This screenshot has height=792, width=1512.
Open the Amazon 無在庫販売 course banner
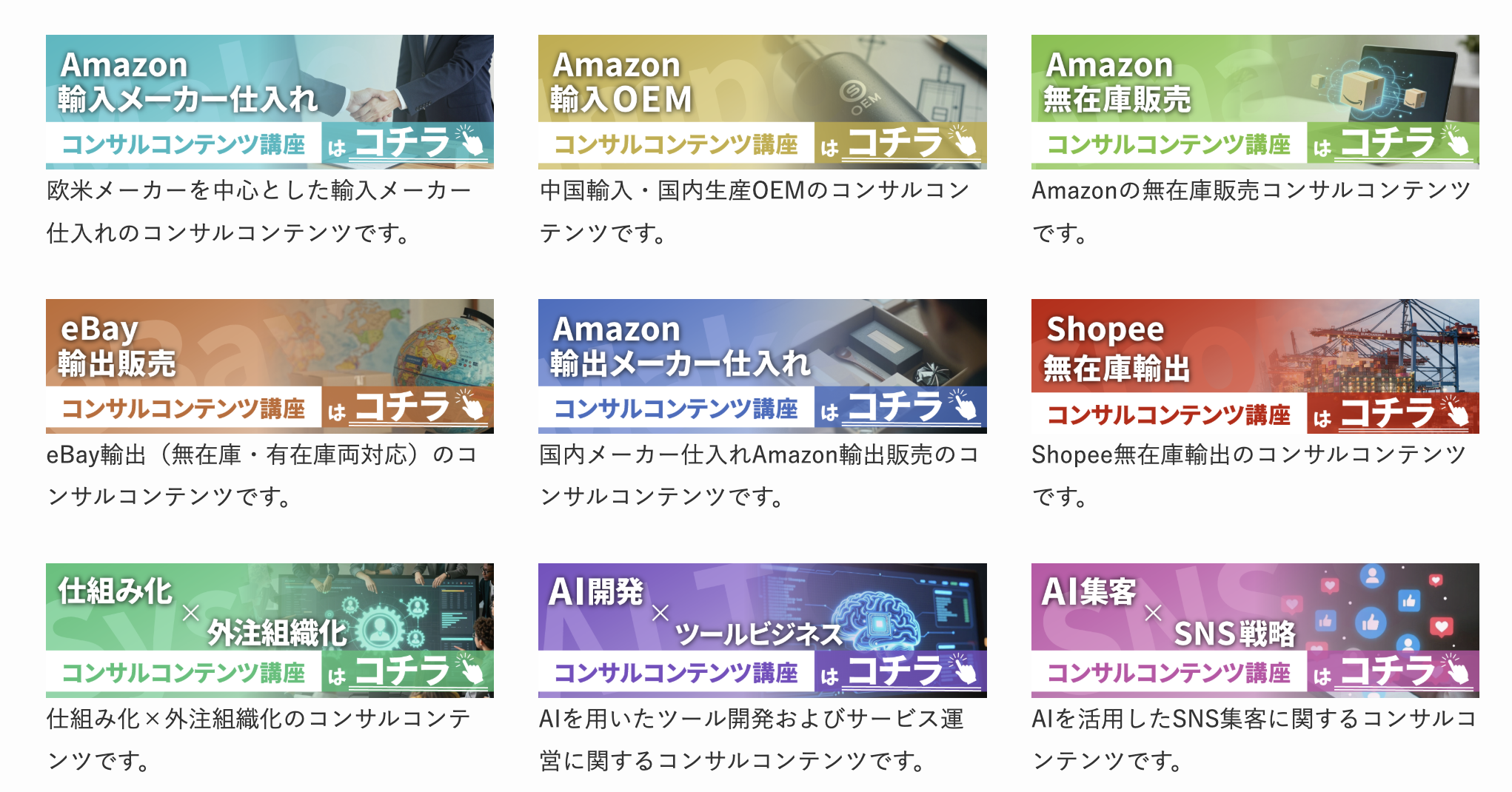coord(1254,101)
